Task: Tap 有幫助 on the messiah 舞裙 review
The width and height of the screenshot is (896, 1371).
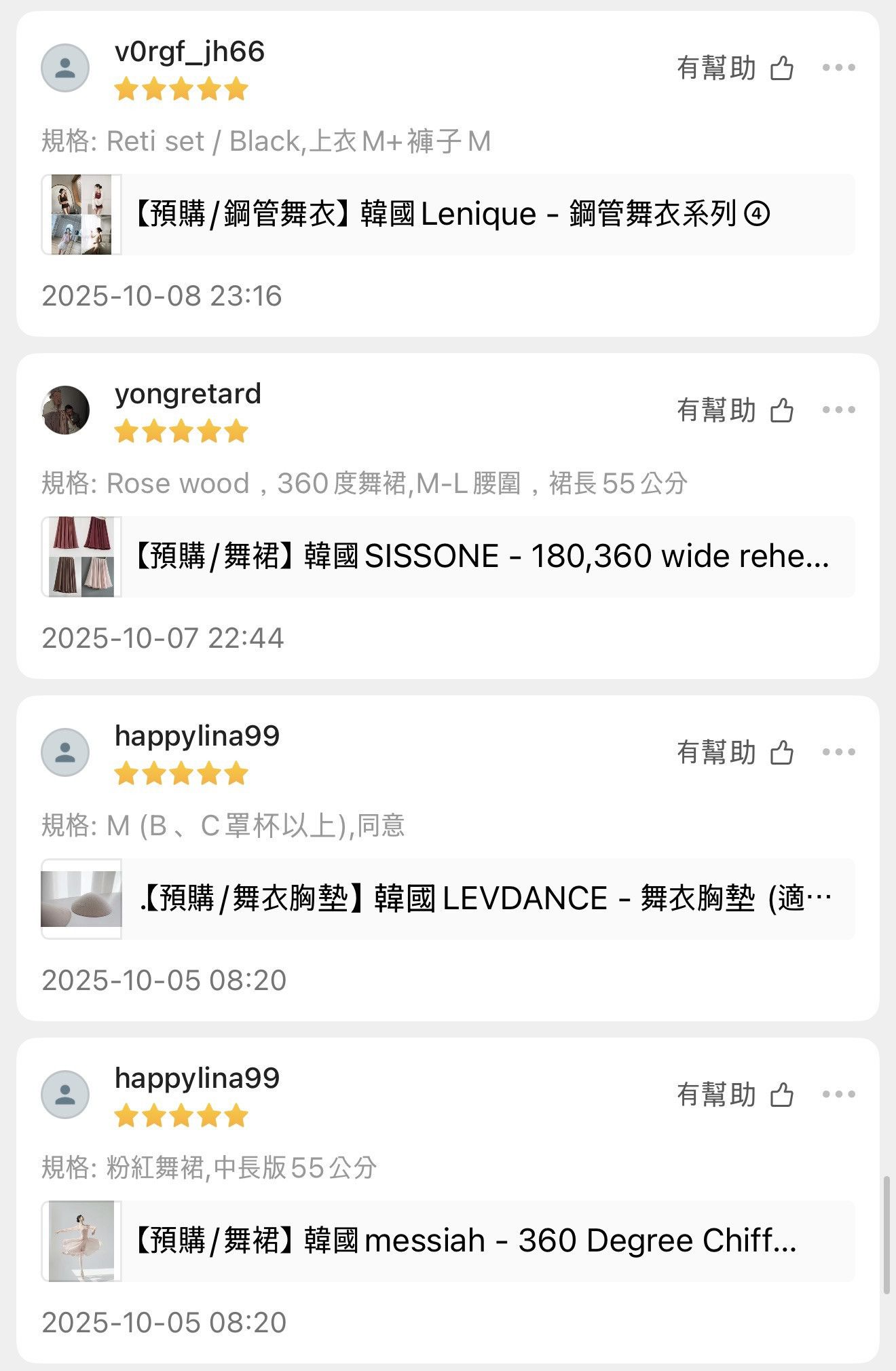Action: pos(735,1095)
